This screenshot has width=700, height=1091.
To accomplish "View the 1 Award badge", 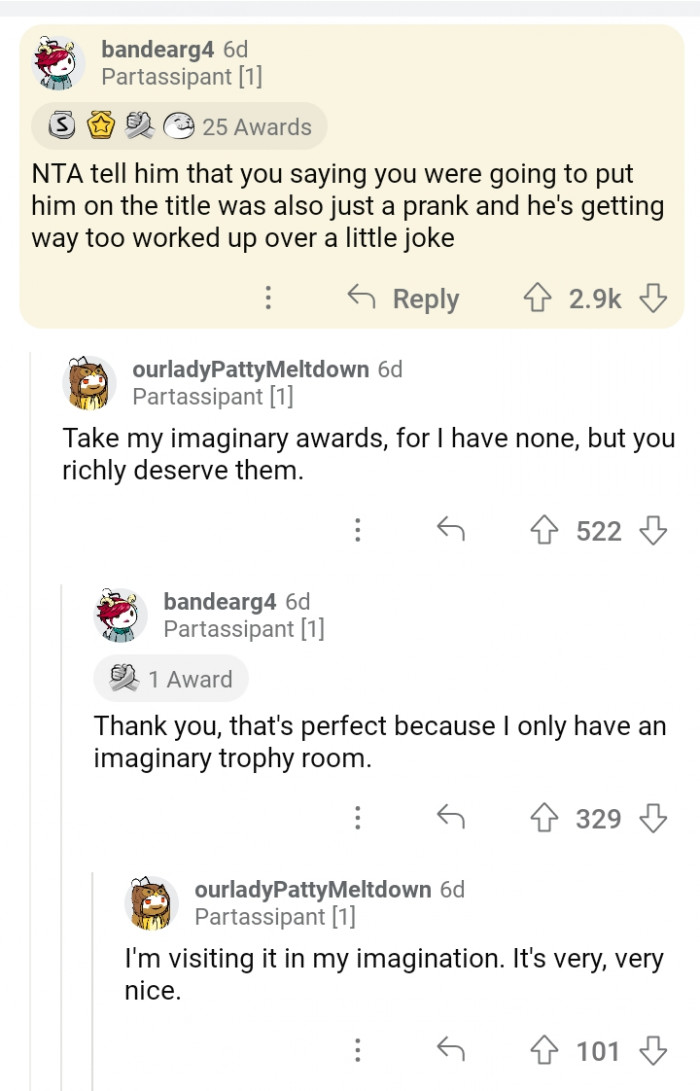I will pyautogui.click(x=172, y=679).
